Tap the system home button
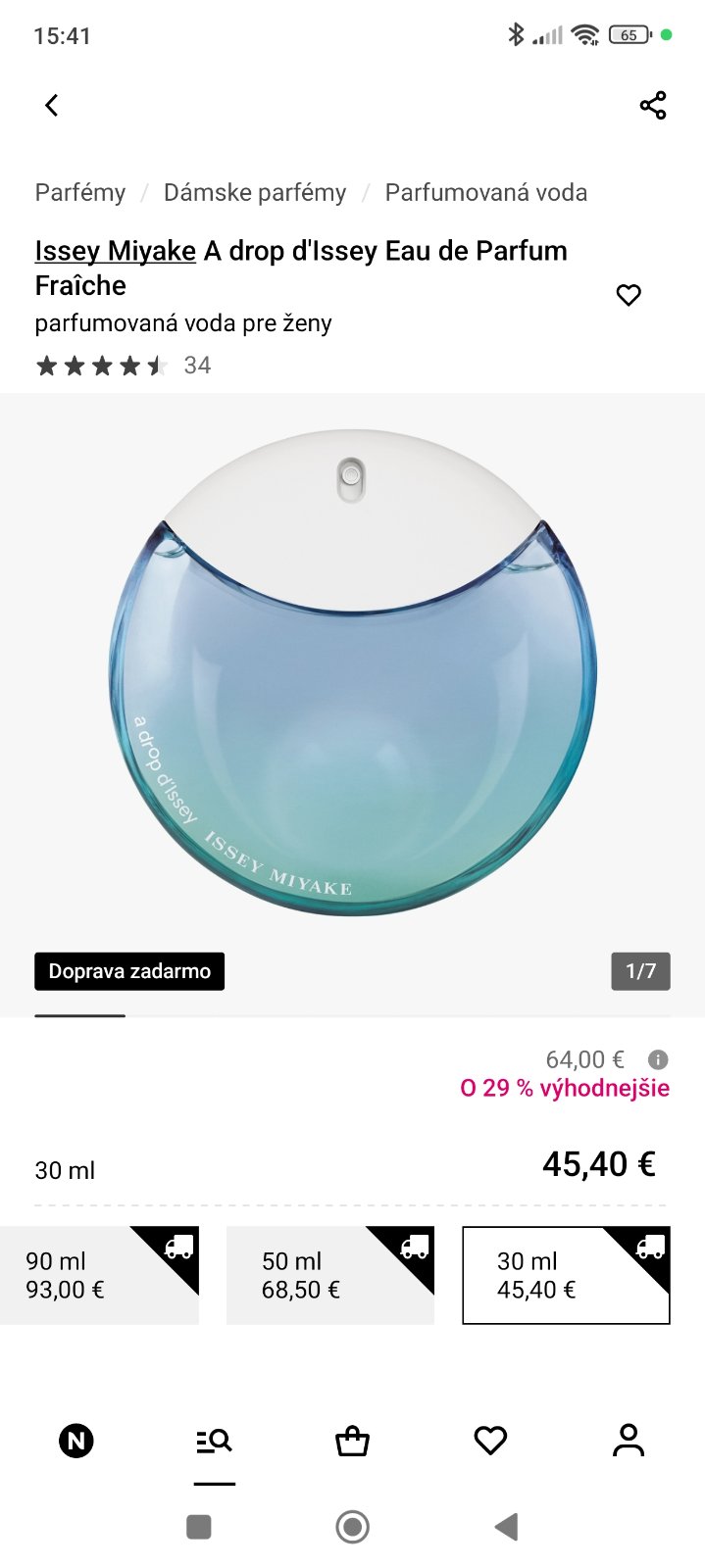This screenshot has height=1568, width=705. click(352, 1526)
